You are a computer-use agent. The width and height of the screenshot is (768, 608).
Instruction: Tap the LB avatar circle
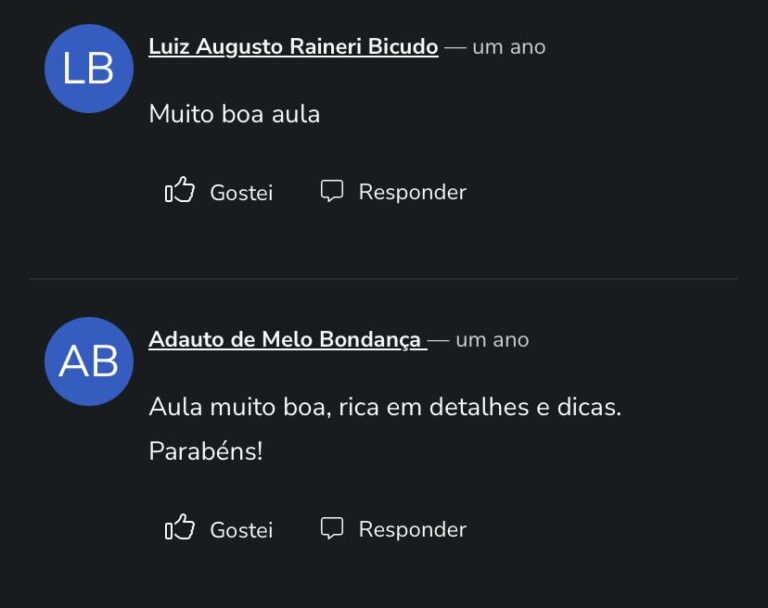89,69
